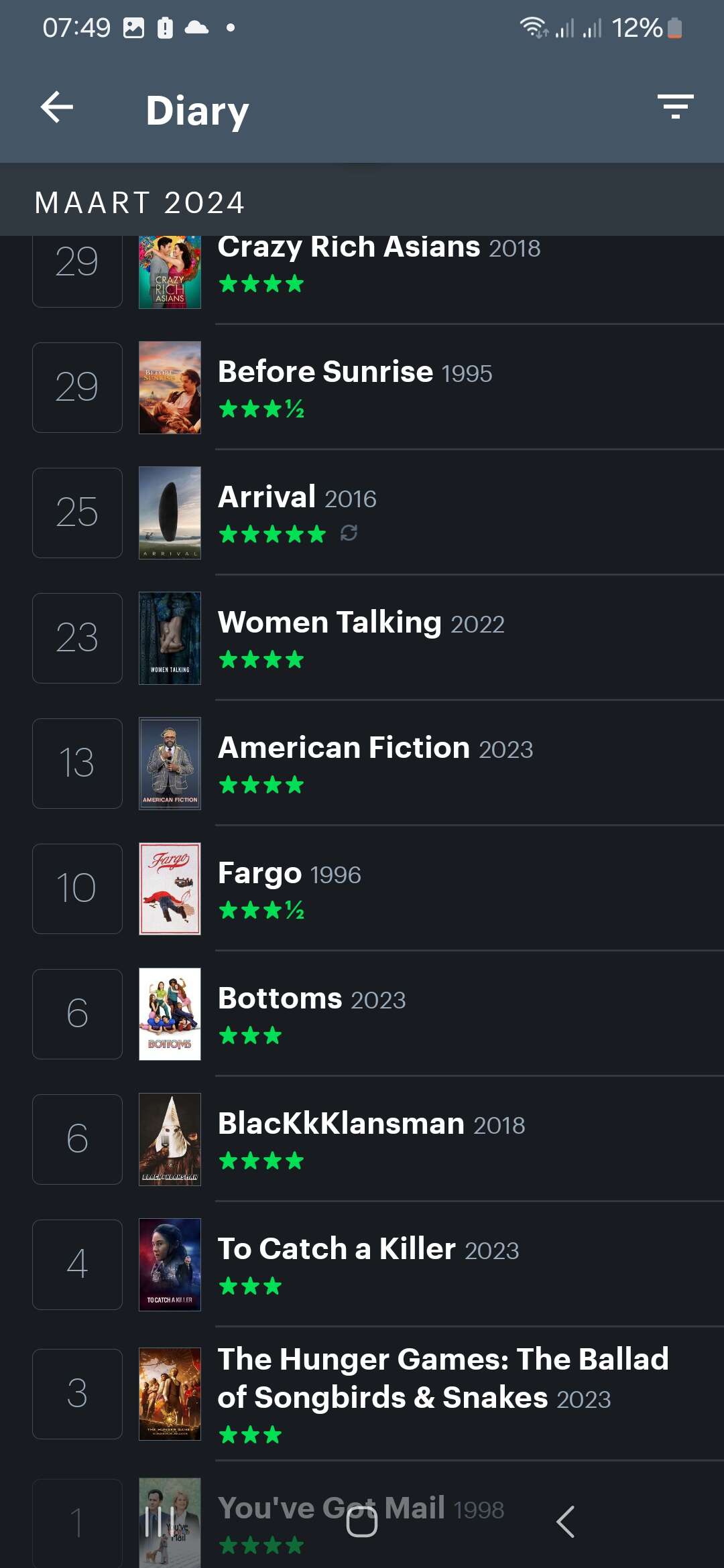Select the American Fiction entry
Image resolution: width=724 pixels, height=1568 pixels.
click(362, 763)
